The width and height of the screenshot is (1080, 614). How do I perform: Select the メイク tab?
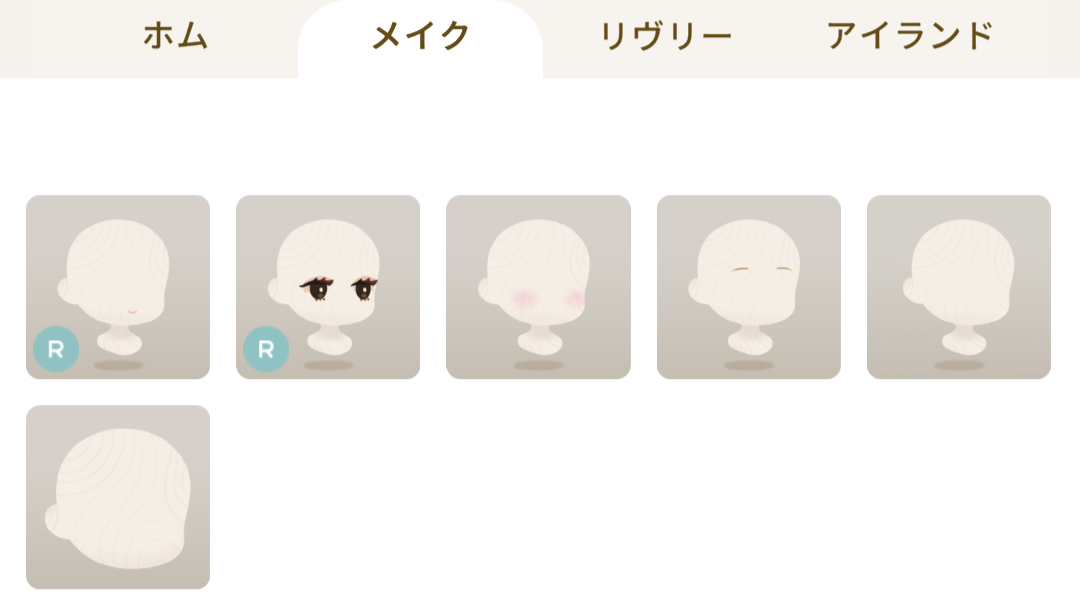pyautogui.click(x=420, y=37)
